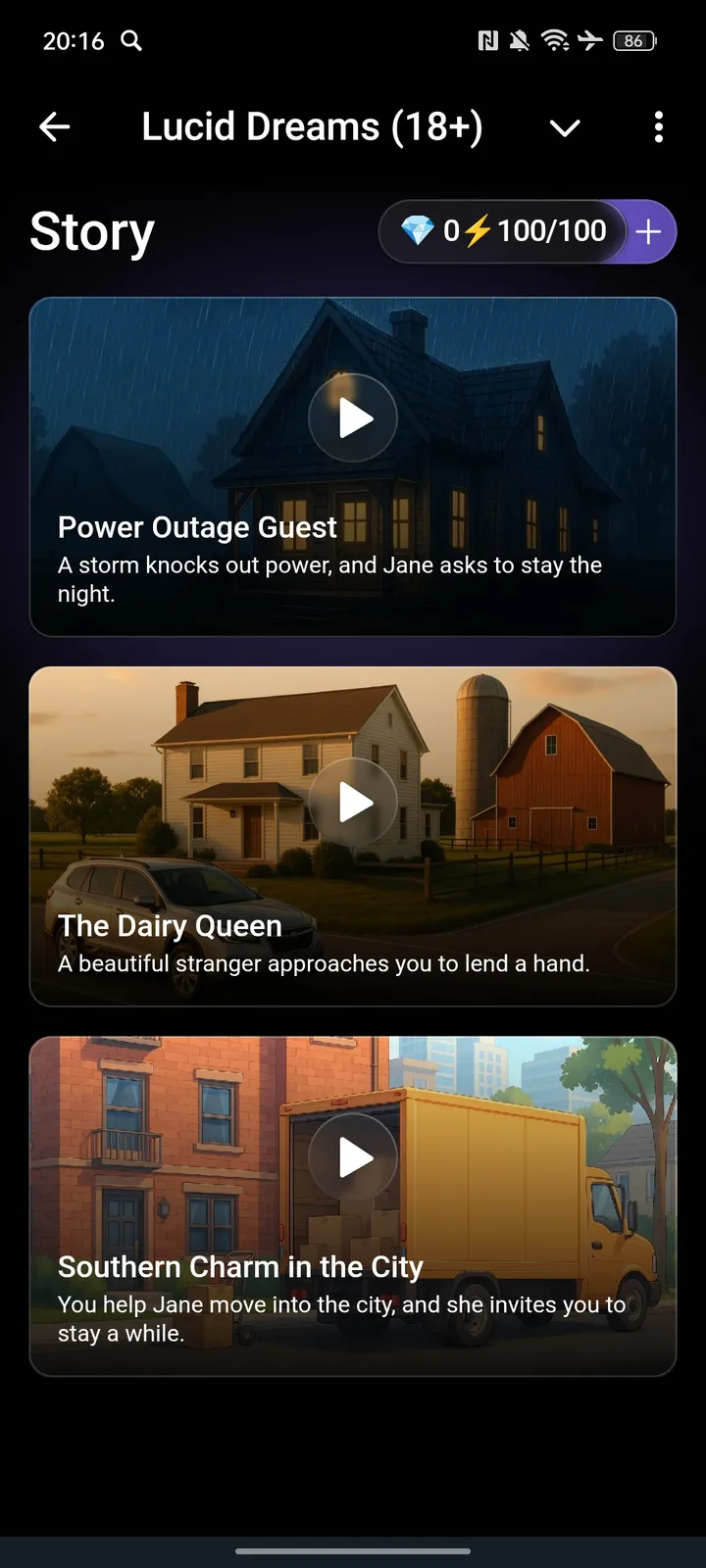Expand the Lucid Dreams dropdown chevron
Viewport: 706px width, 1568px height.
point(565,127)
